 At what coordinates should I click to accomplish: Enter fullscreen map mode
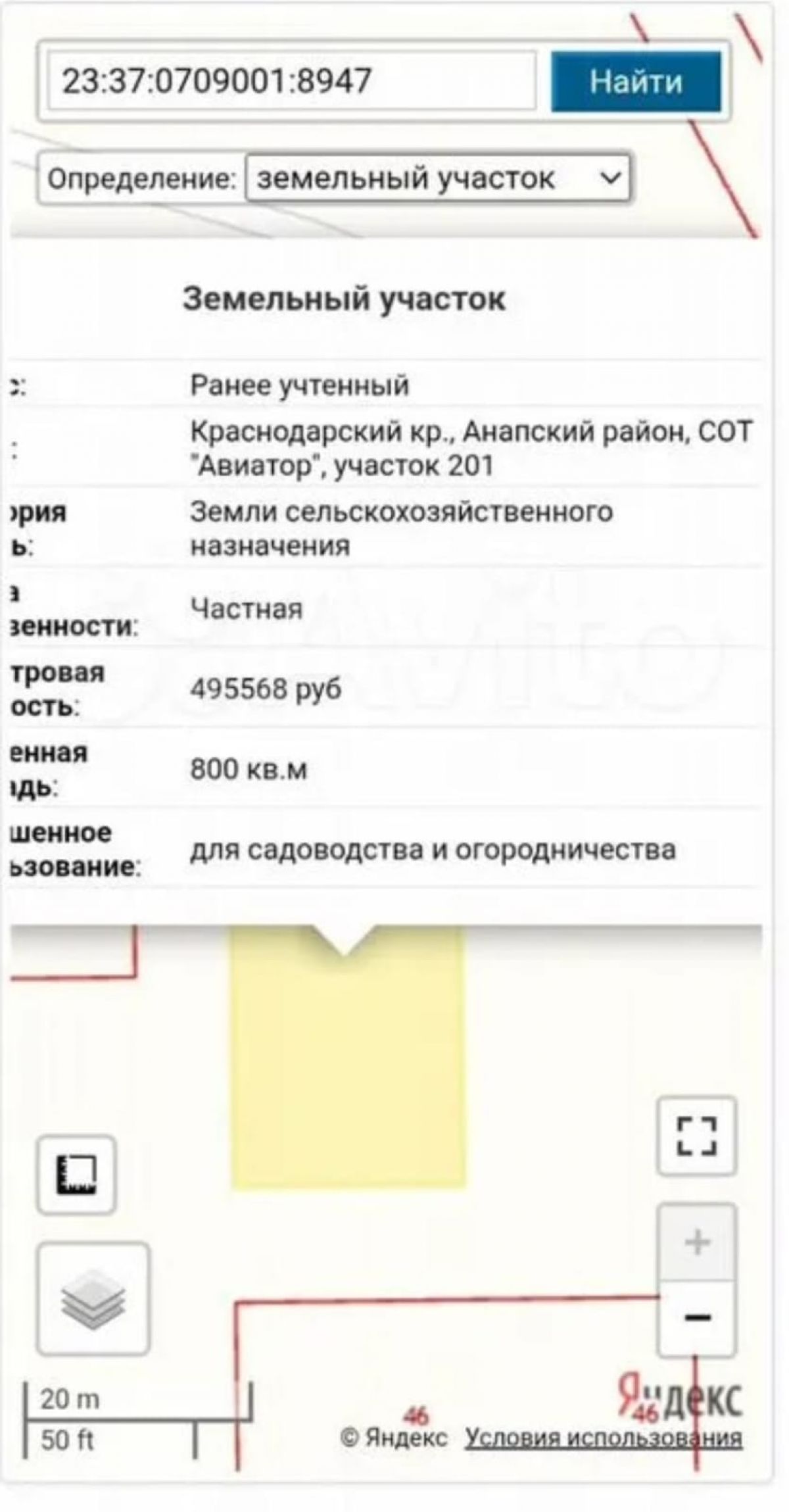coord(696,1136)
